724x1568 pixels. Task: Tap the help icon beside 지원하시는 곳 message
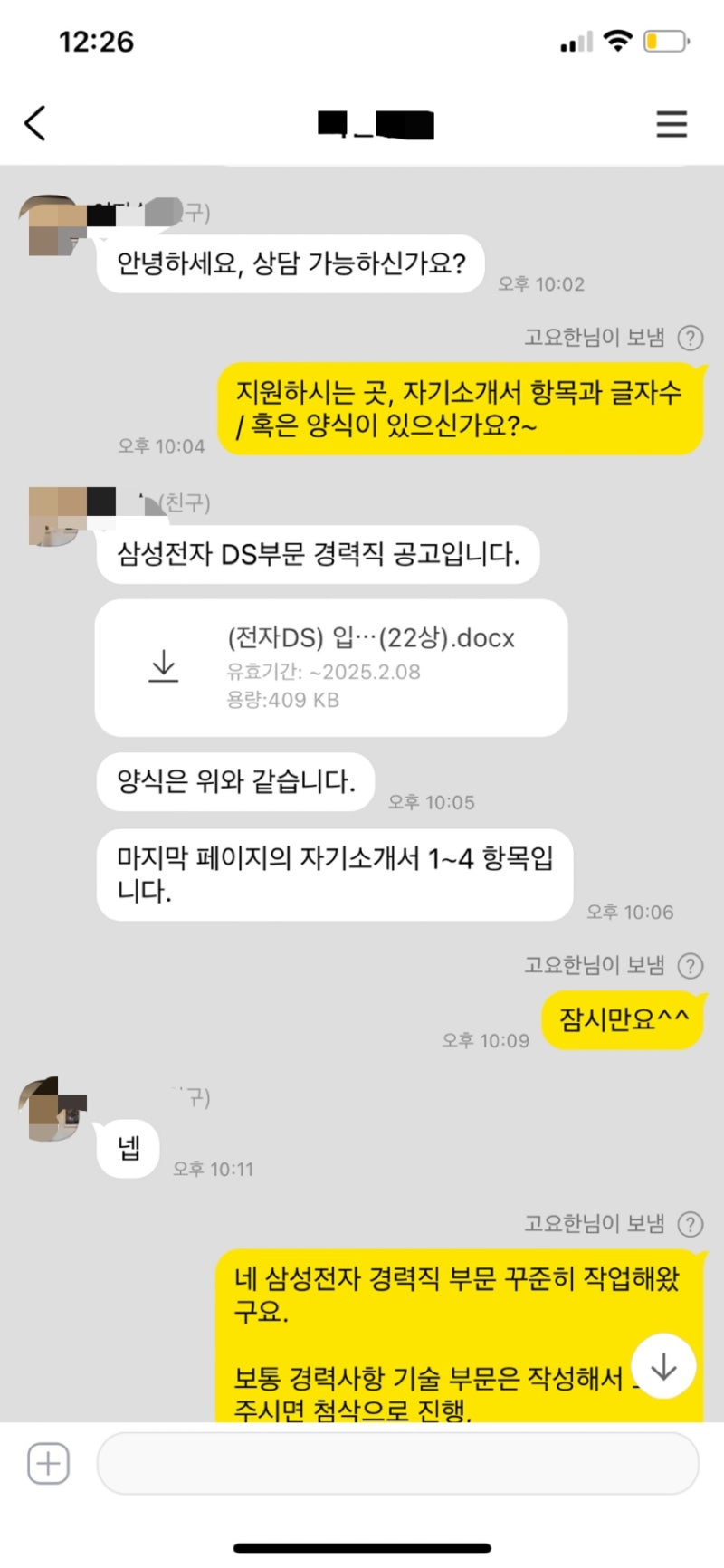click(691, 338)
